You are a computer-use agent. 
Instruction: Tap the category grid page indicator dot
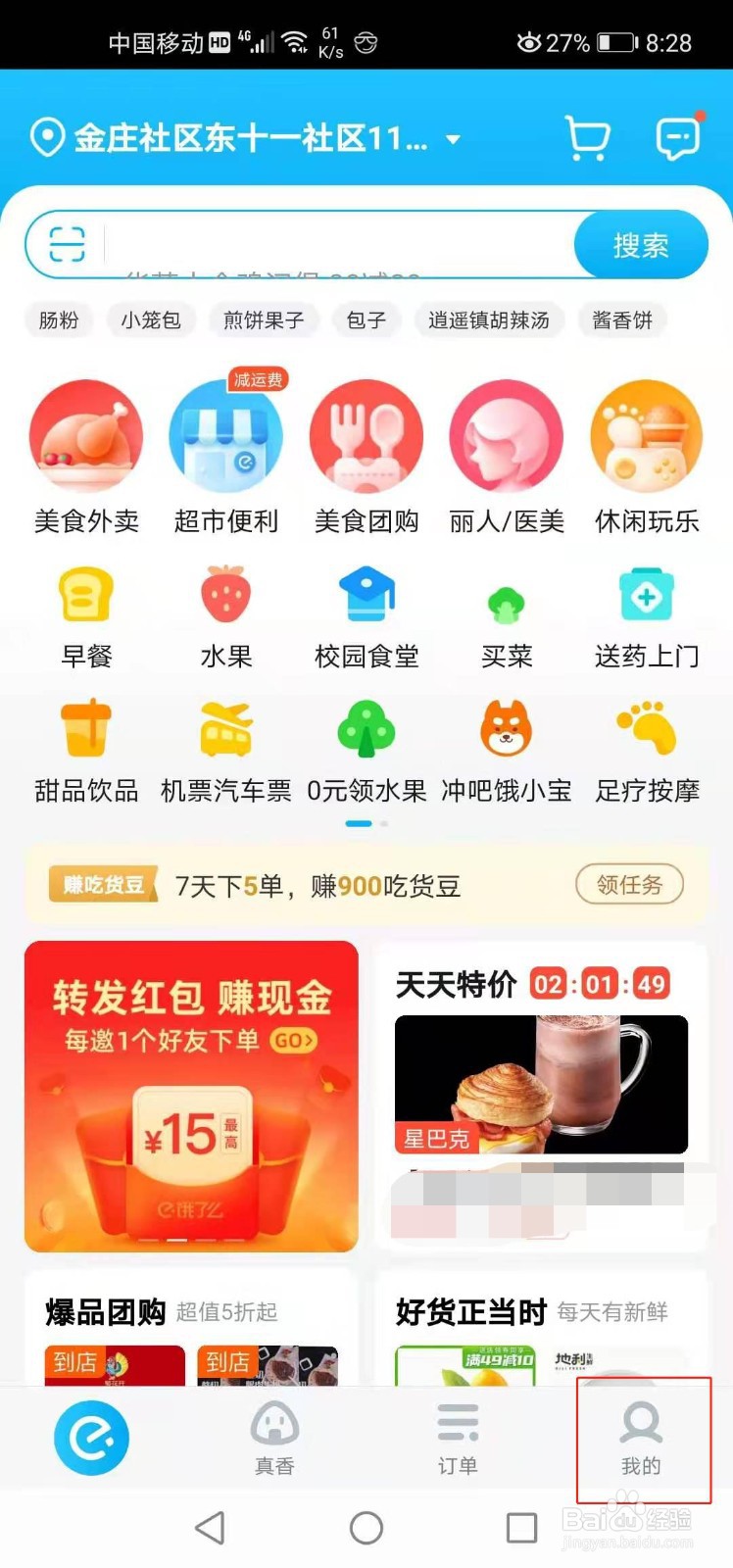click(x=359, y=824)
